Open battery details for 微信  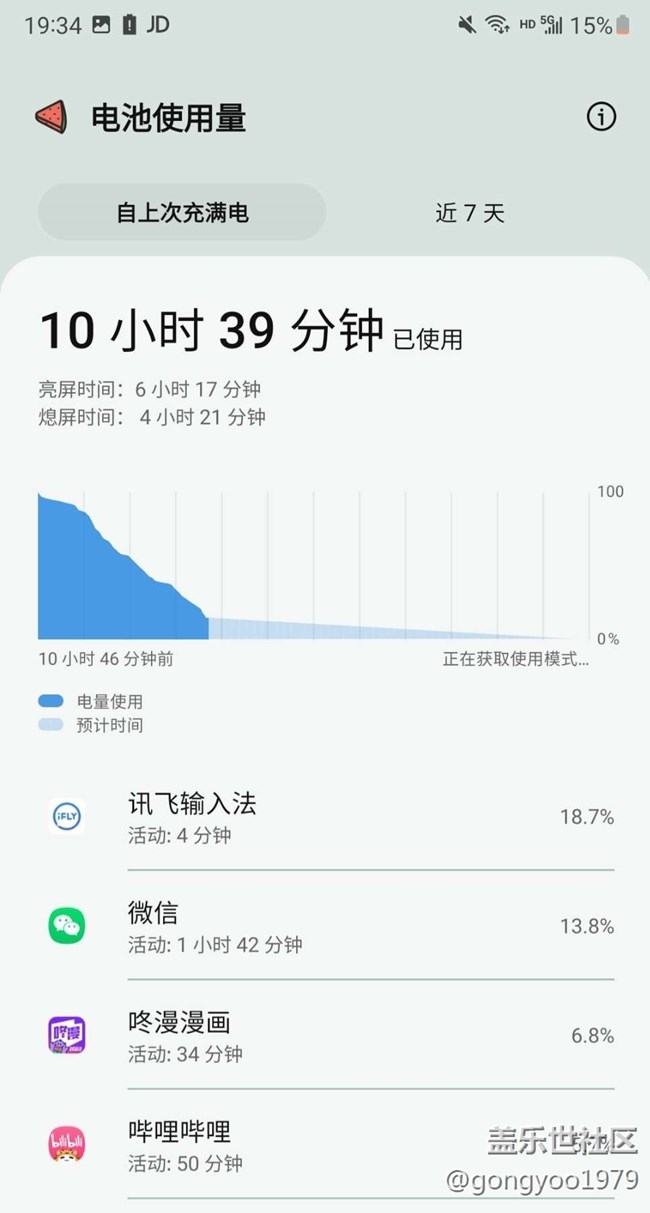(330, 926)
